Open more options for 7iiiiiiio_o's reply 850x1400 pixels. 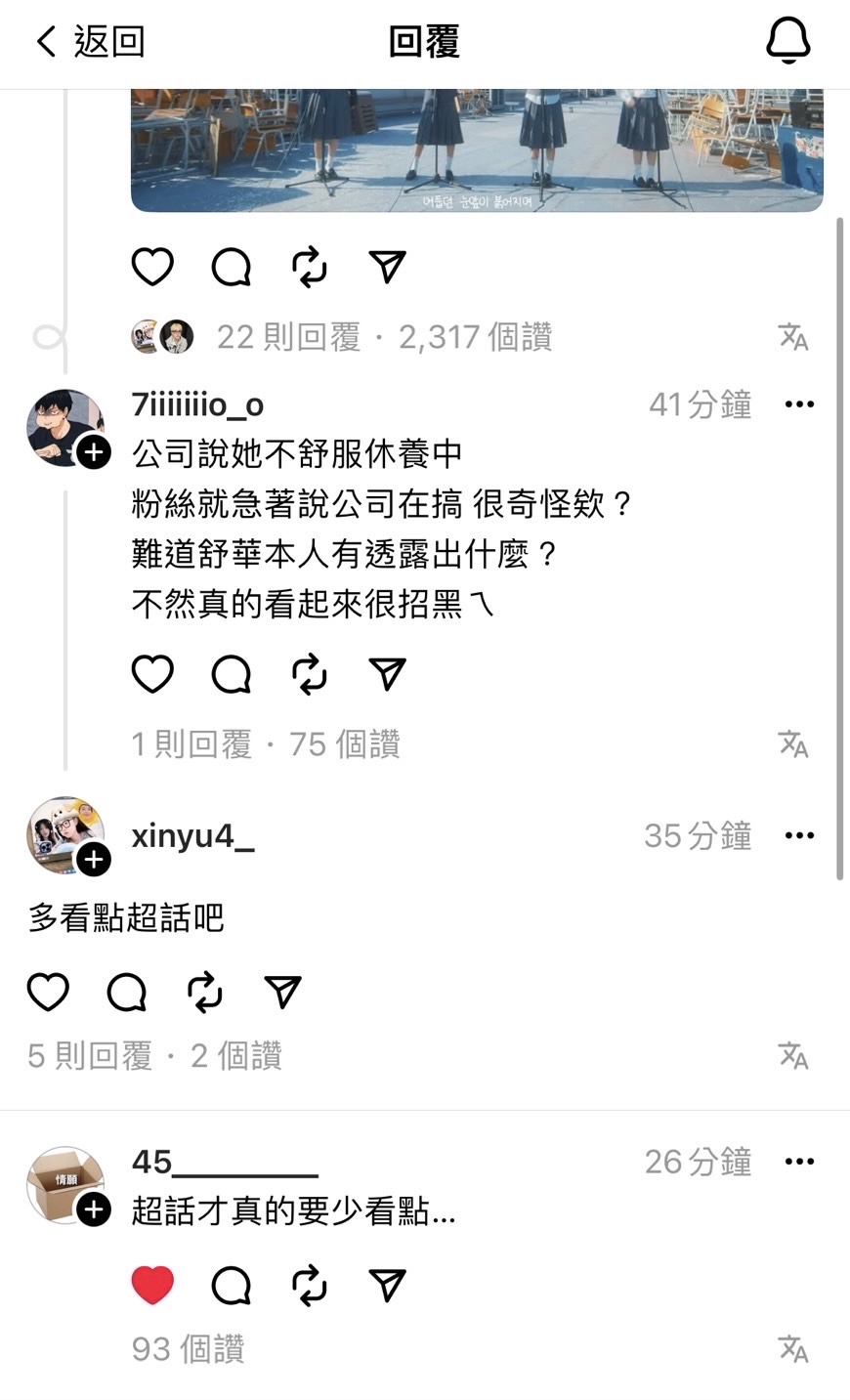[799, 404]
